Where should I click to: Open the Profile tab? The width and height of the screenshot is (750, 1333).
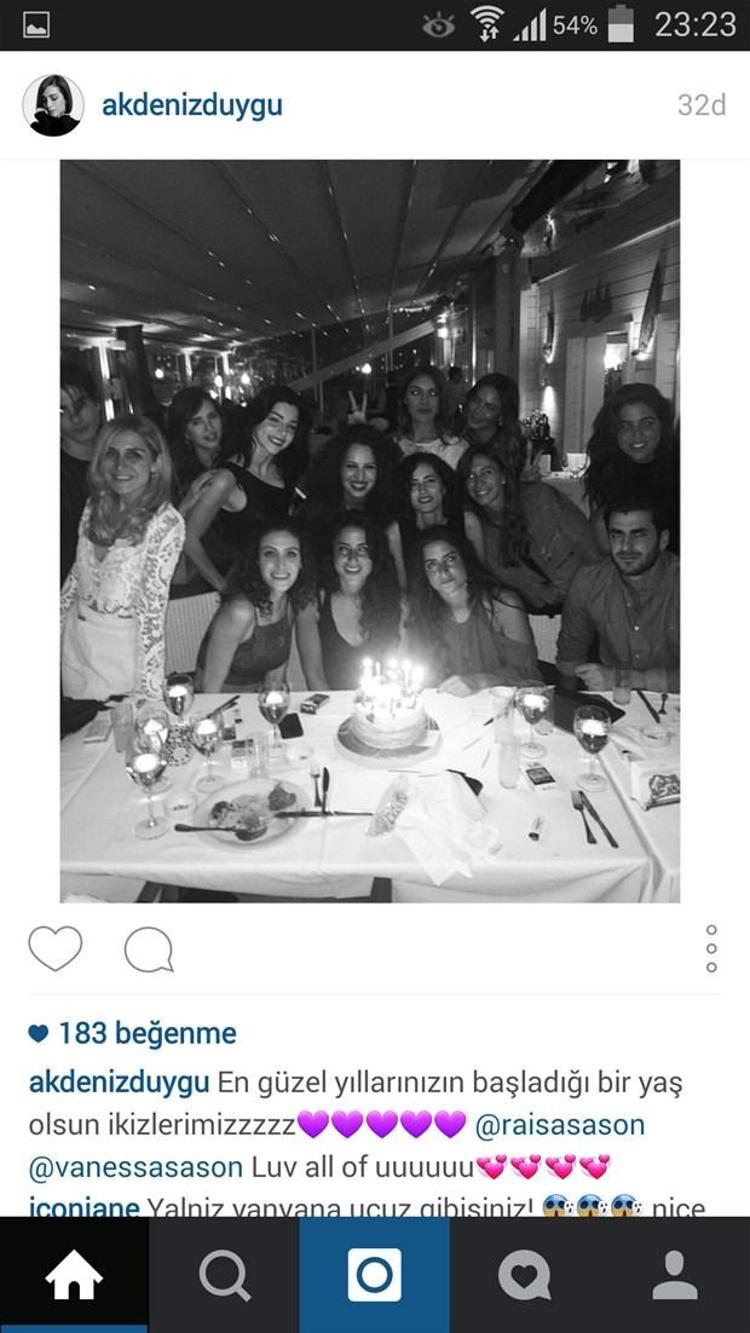click(x=674, y=1276)
